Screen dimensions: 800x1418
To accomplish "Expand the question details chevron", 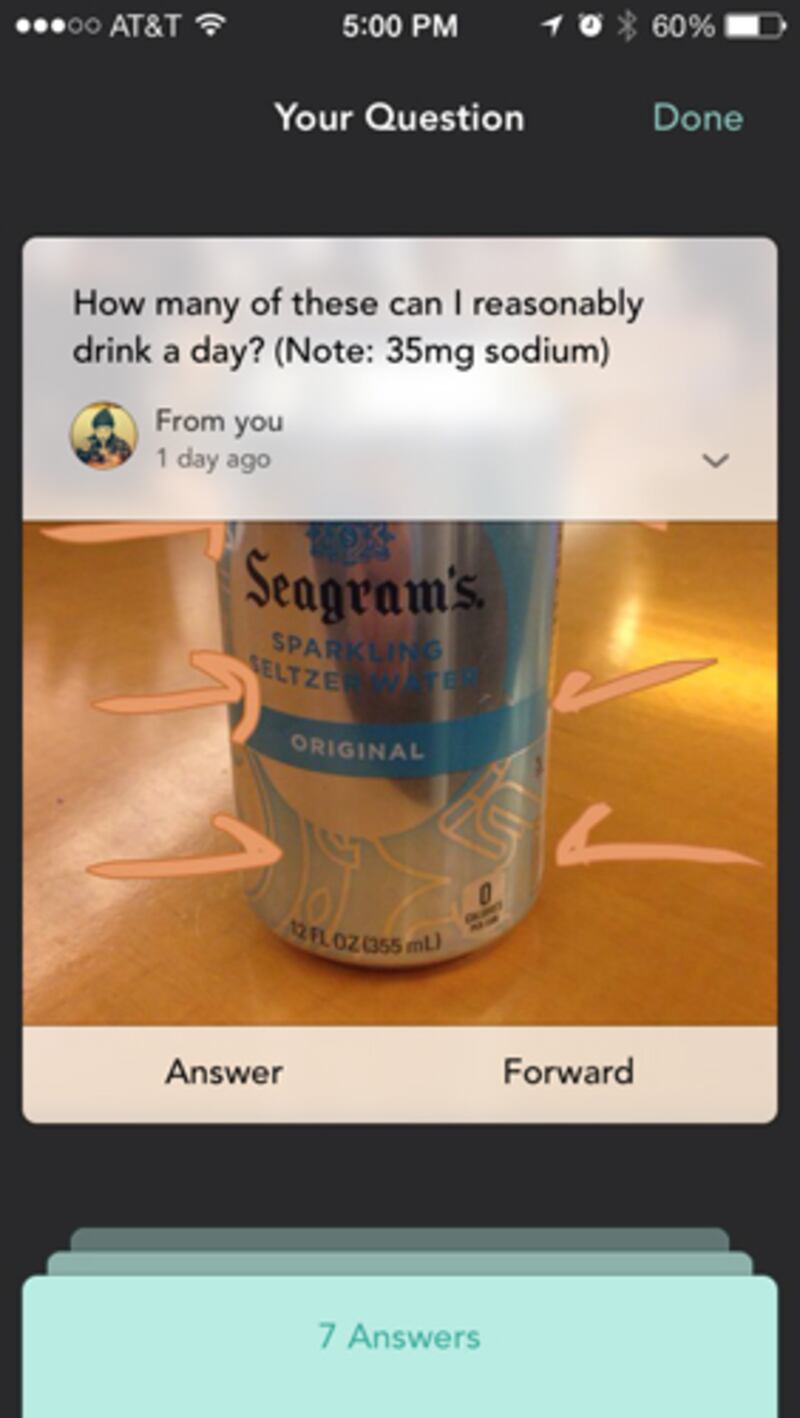I will [715, 460].
